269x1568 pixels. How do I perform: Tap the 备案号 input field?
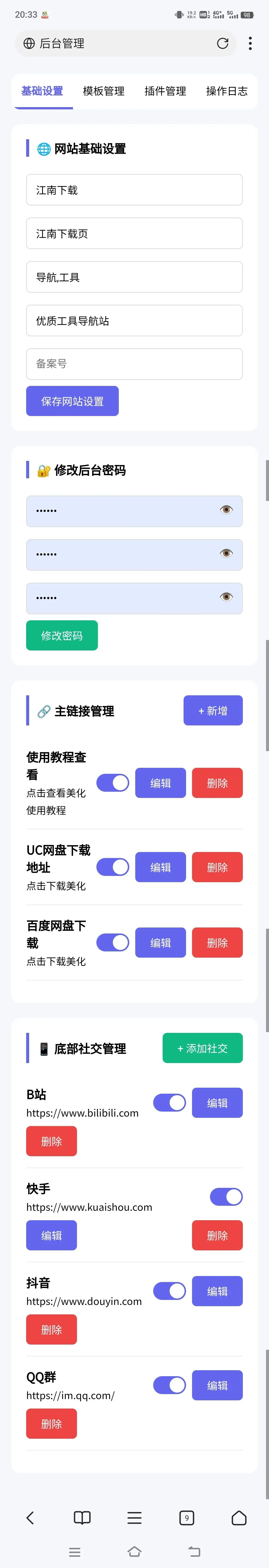134,364
